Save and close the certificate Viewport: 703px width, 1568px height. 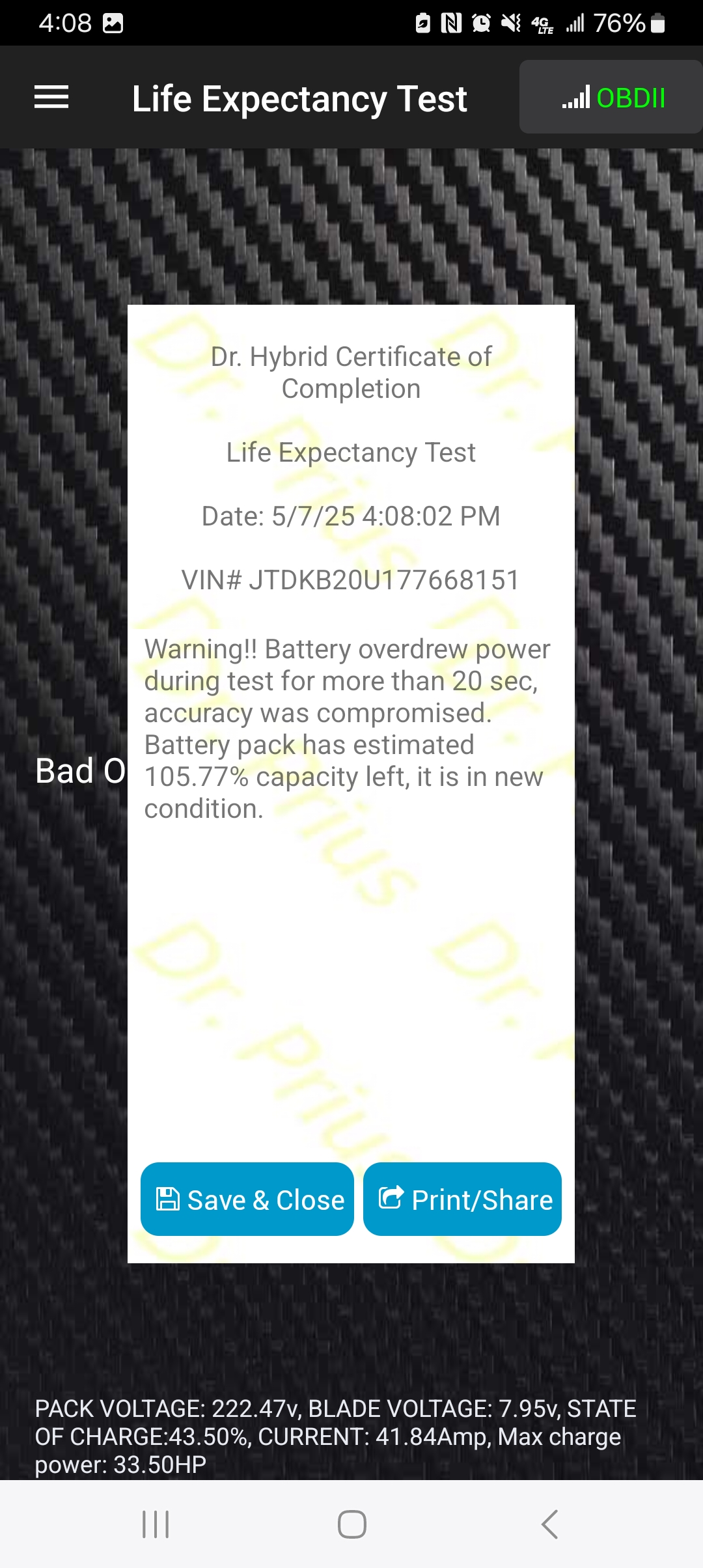click(247, 1199)
